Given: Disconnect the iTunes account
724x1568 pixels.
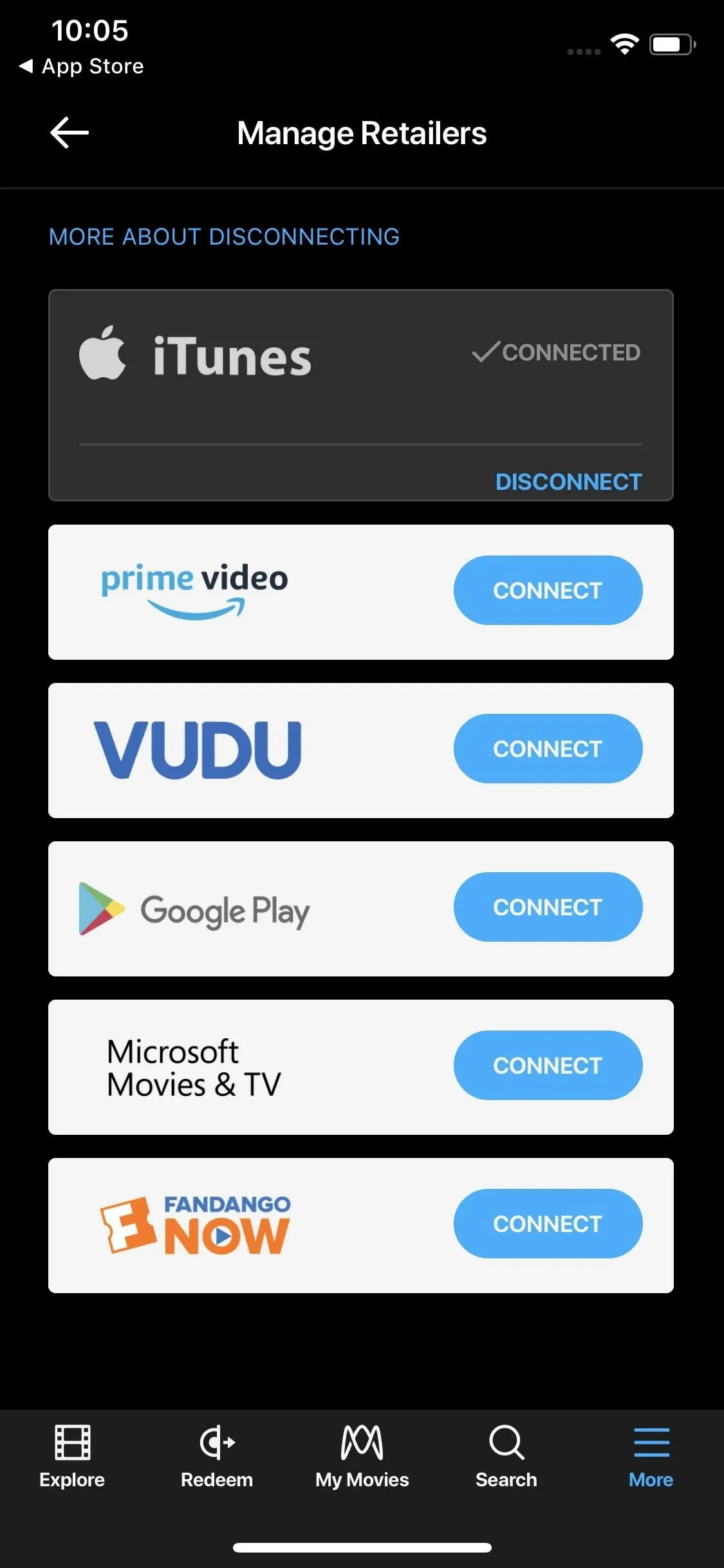Looking at the screenshot, I should tap(568, 481).
